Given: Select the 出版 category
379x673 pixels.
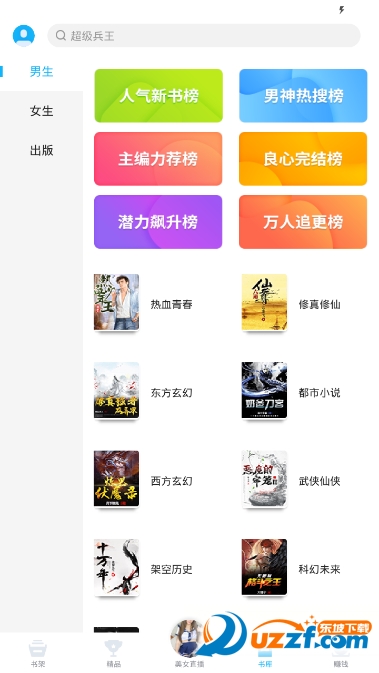Looking at the screenshot, I should 42,150.
